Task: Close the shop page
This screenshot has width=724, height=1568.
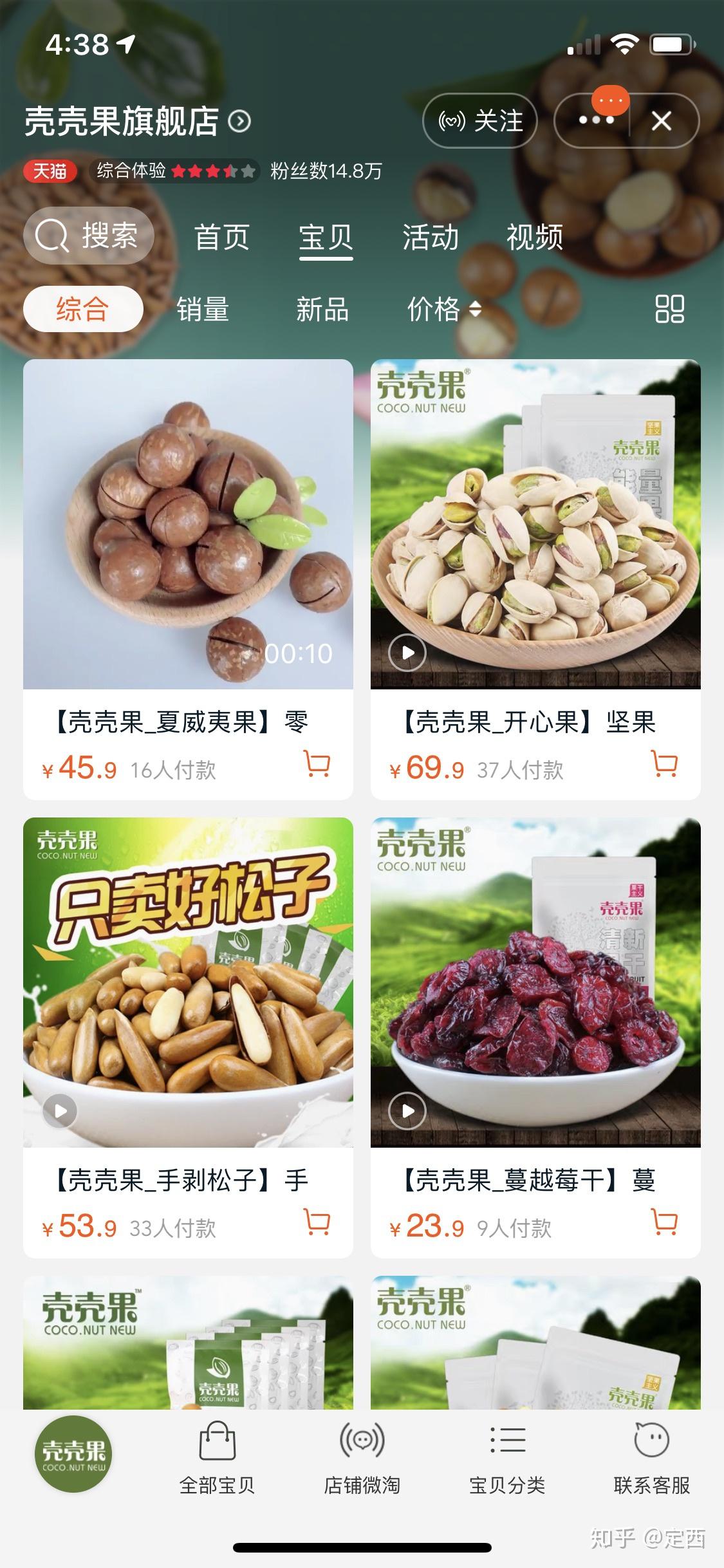Action: 662,121
